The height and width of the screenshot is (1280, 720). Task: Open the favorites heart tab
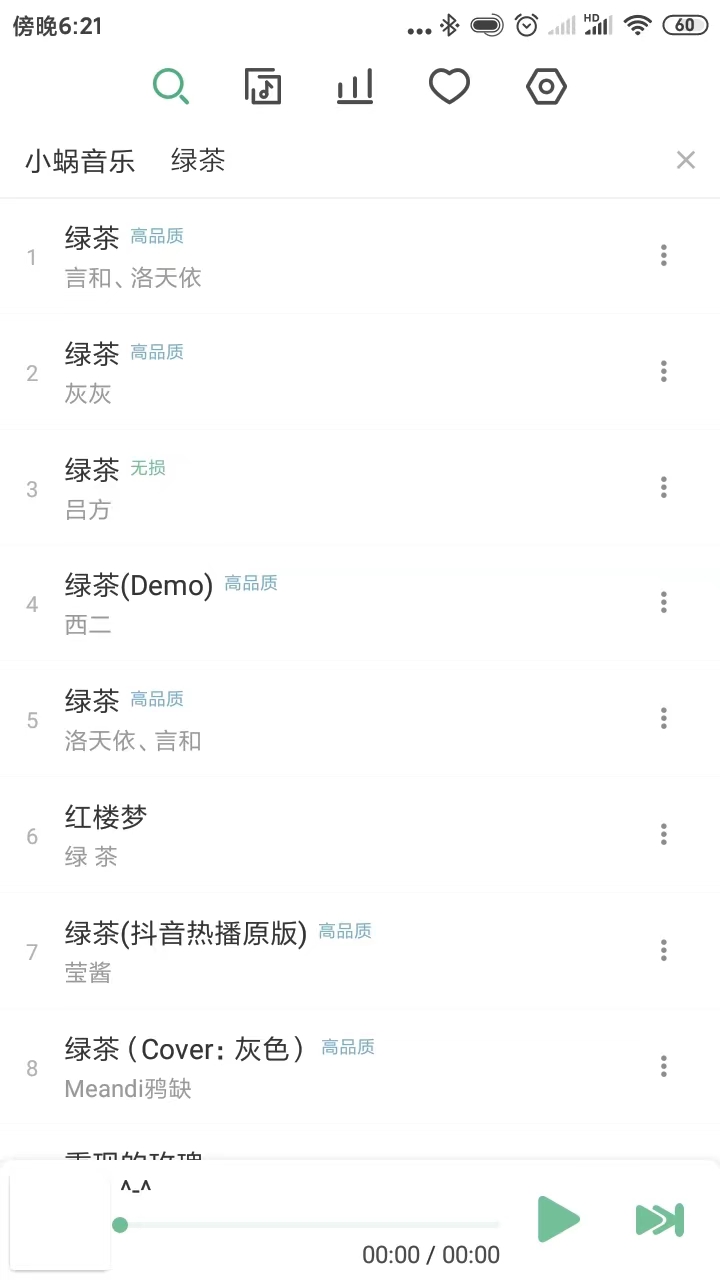click(449, 87)
